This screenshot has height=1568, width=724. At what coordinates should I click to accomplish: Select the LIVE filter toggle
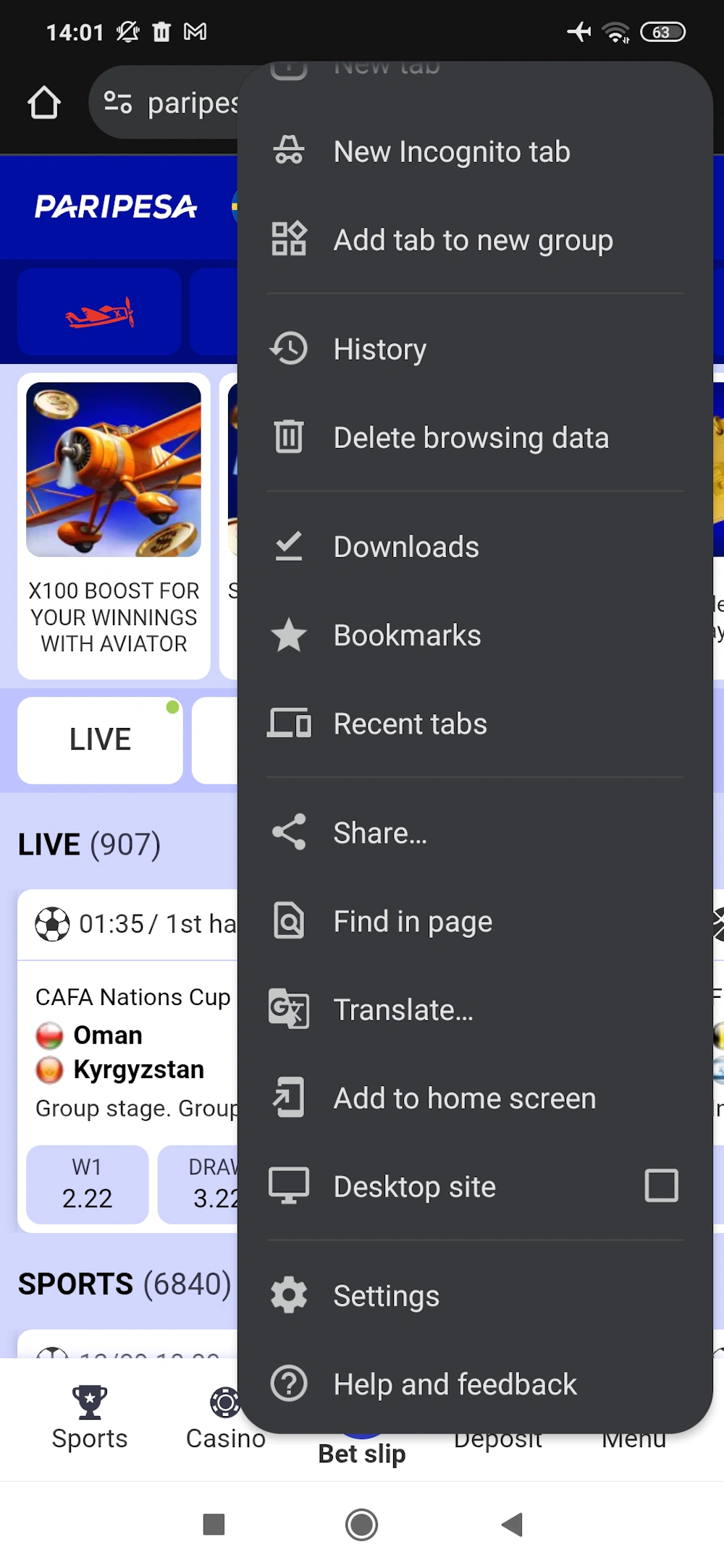[x=99, y=739]
